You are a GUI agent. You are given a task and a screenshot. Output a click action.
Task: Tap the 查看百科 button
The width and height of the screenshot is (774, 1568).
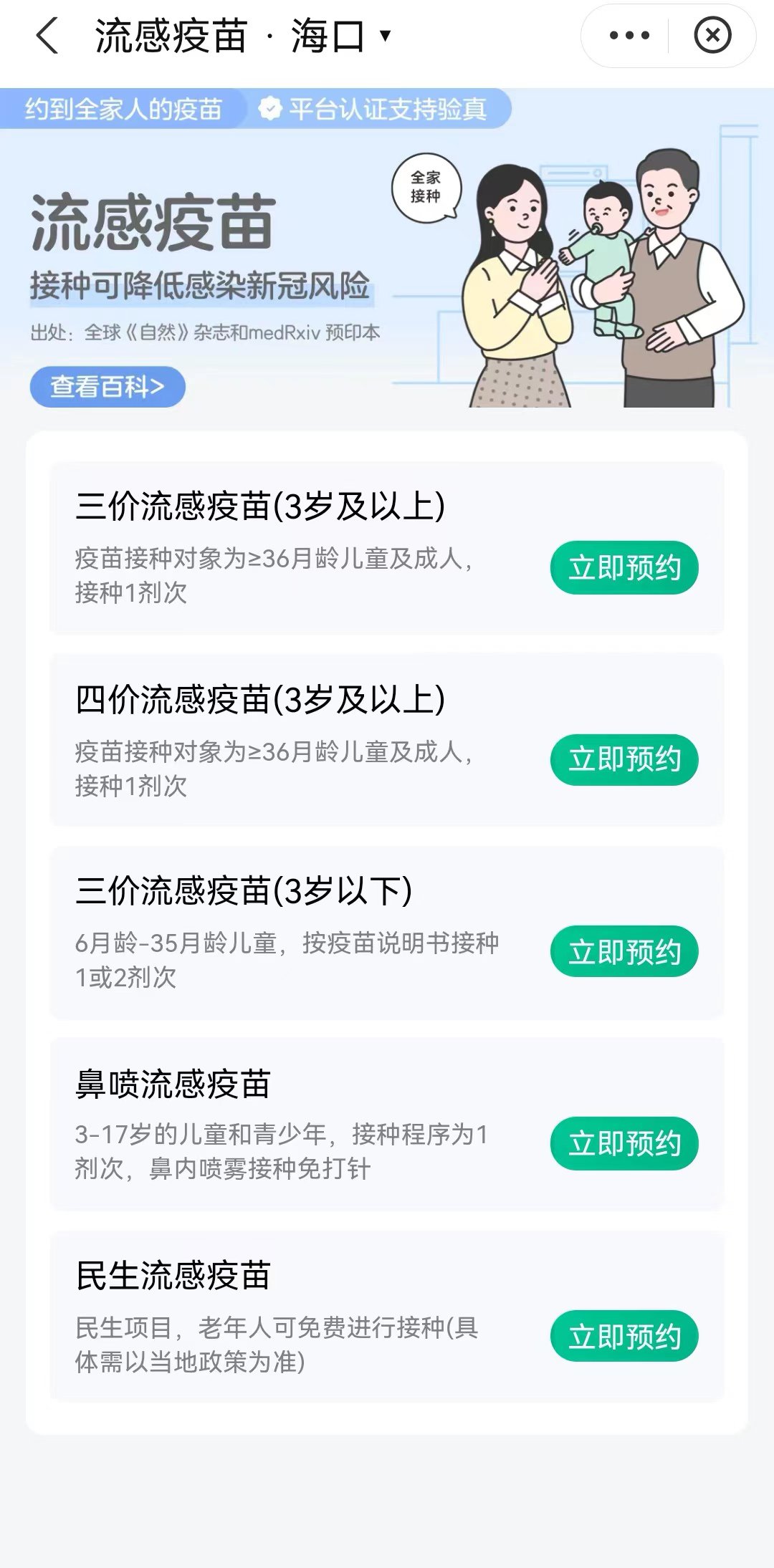(x=107, y=387)
